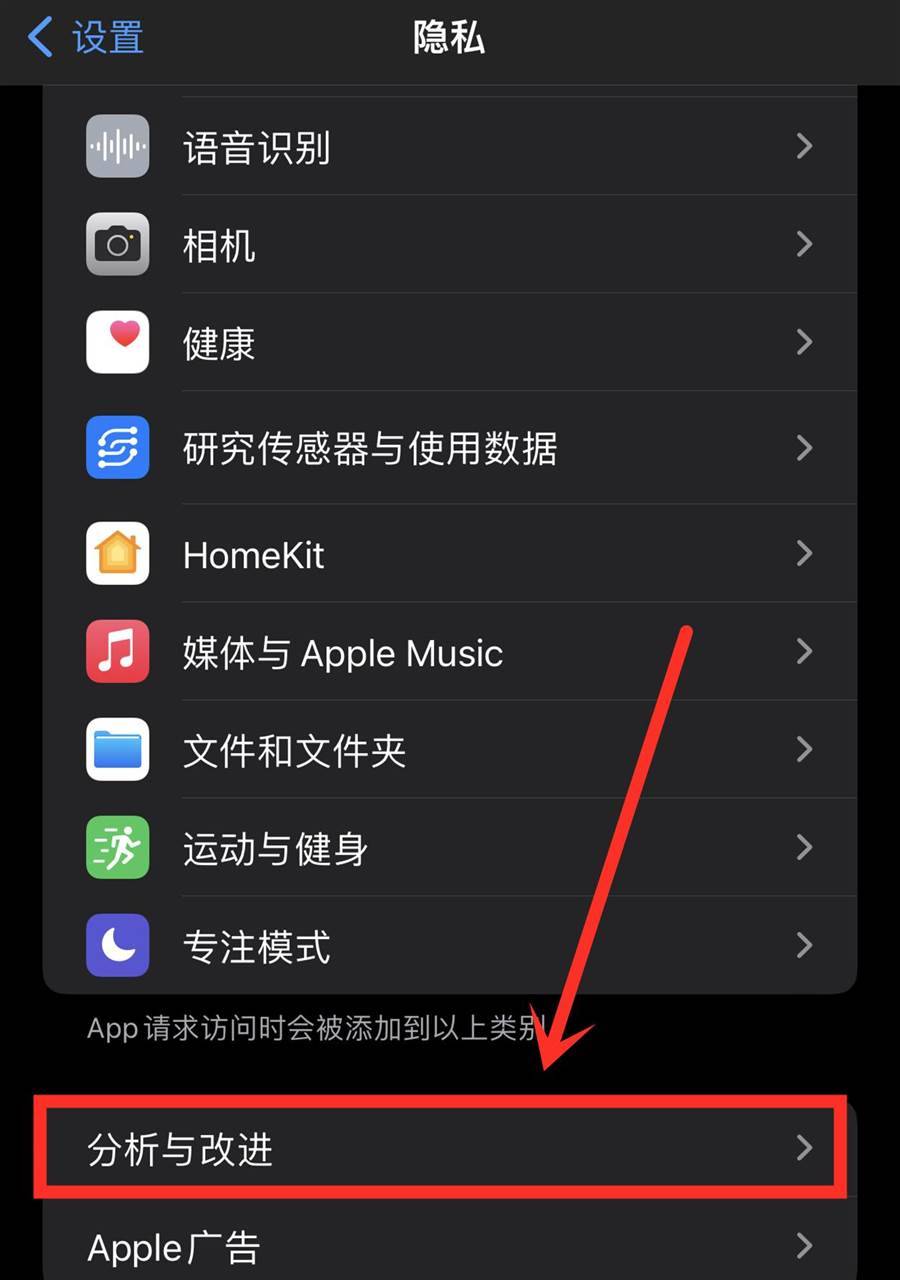Screen dimensions: 900x1280
Task: Open 健康 privacy settings
Action: [x=450, y=343]
